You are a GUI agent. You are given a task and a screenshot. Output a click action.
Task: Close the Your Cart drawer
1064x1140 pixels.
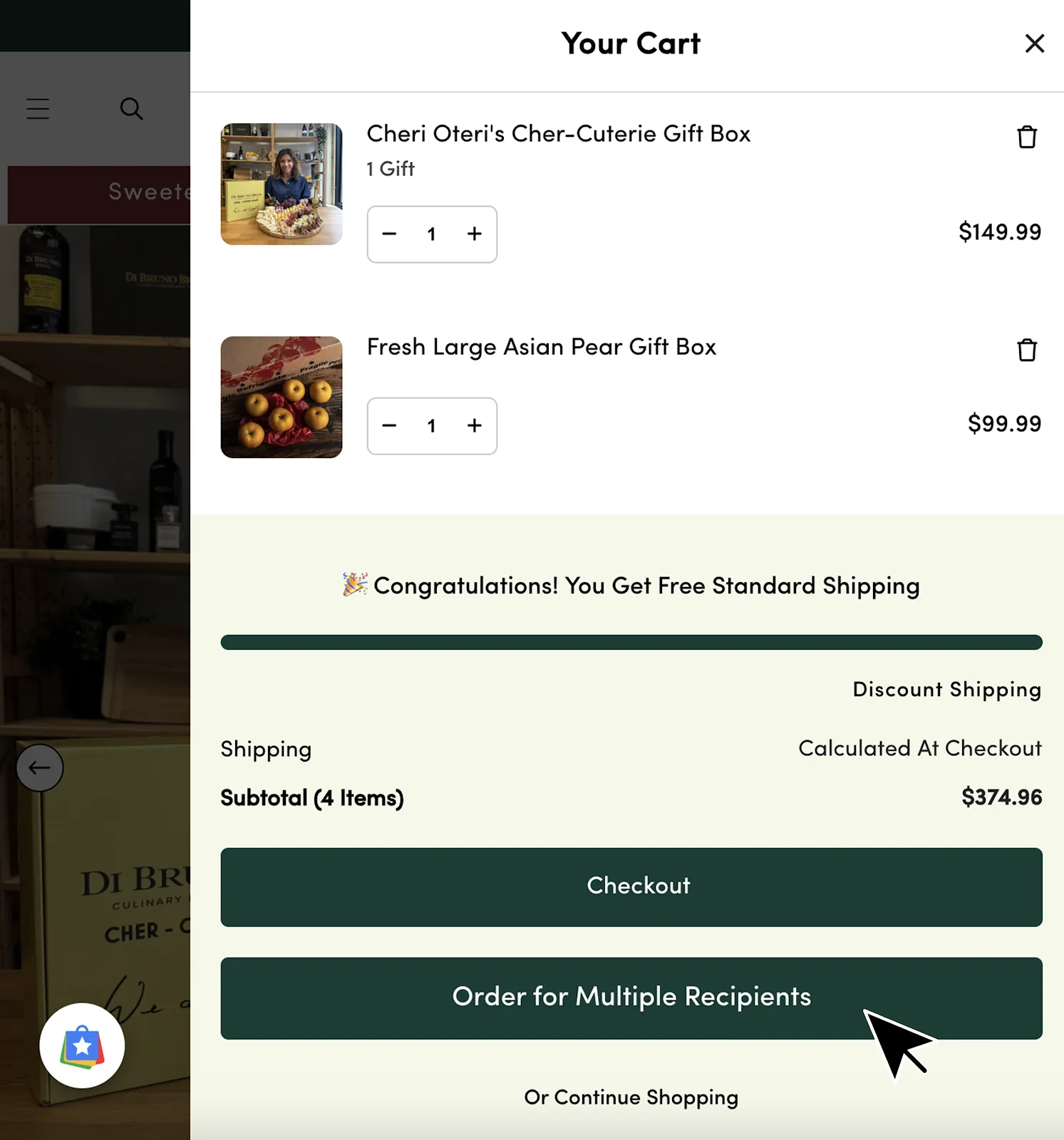pos(1034,43)
